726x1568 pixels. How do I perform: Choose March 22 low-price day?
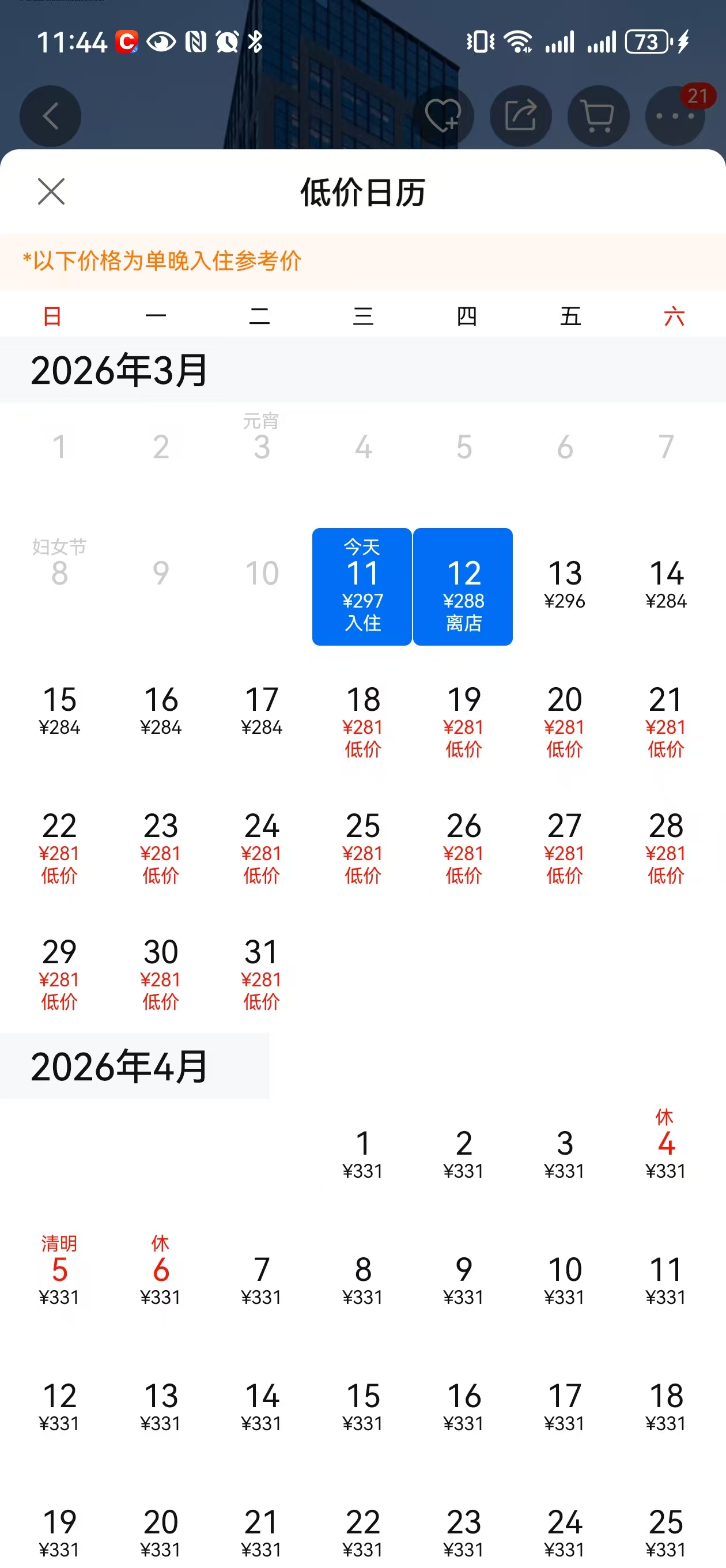(x=60, y=847)
